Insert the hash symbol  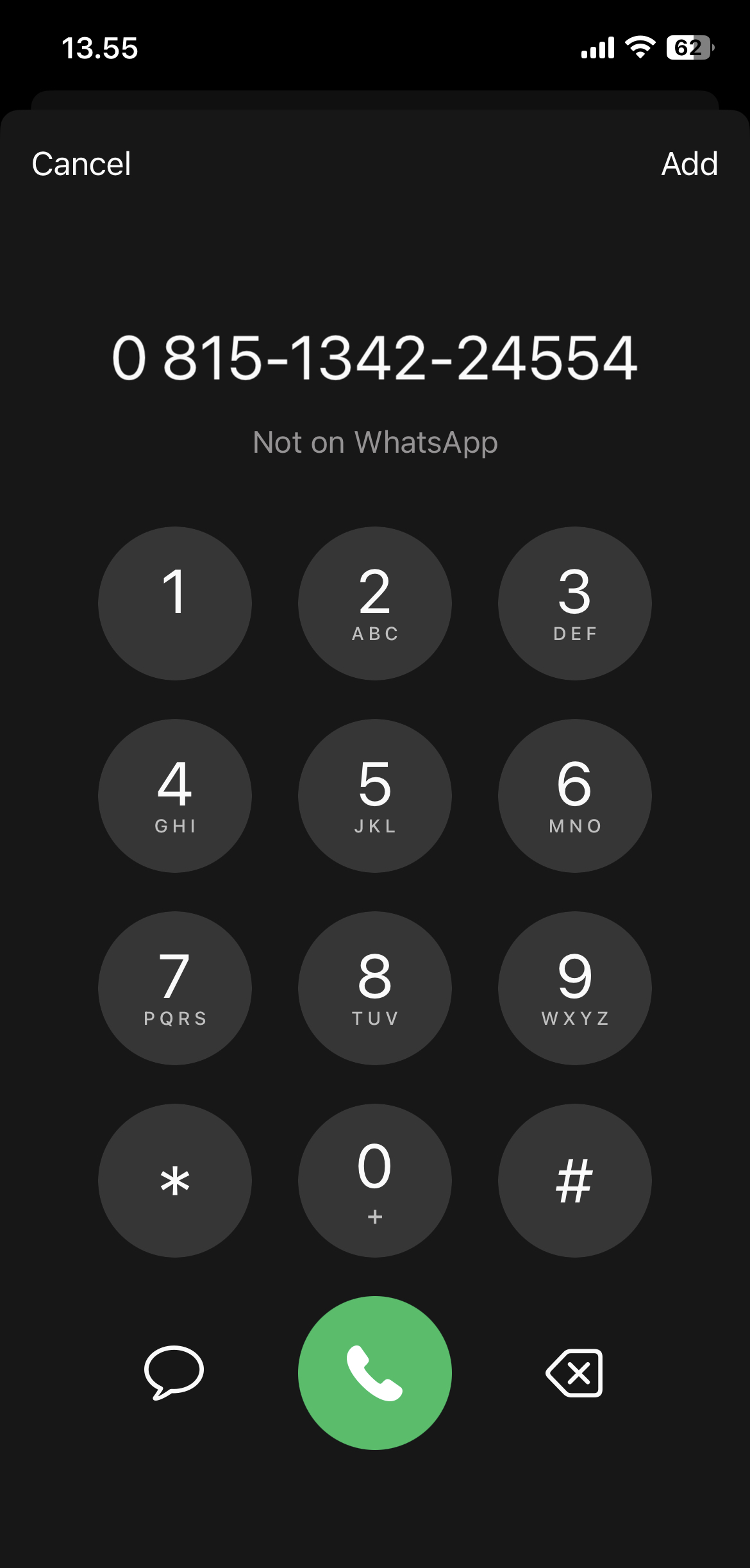click(x=575, y=1181)
